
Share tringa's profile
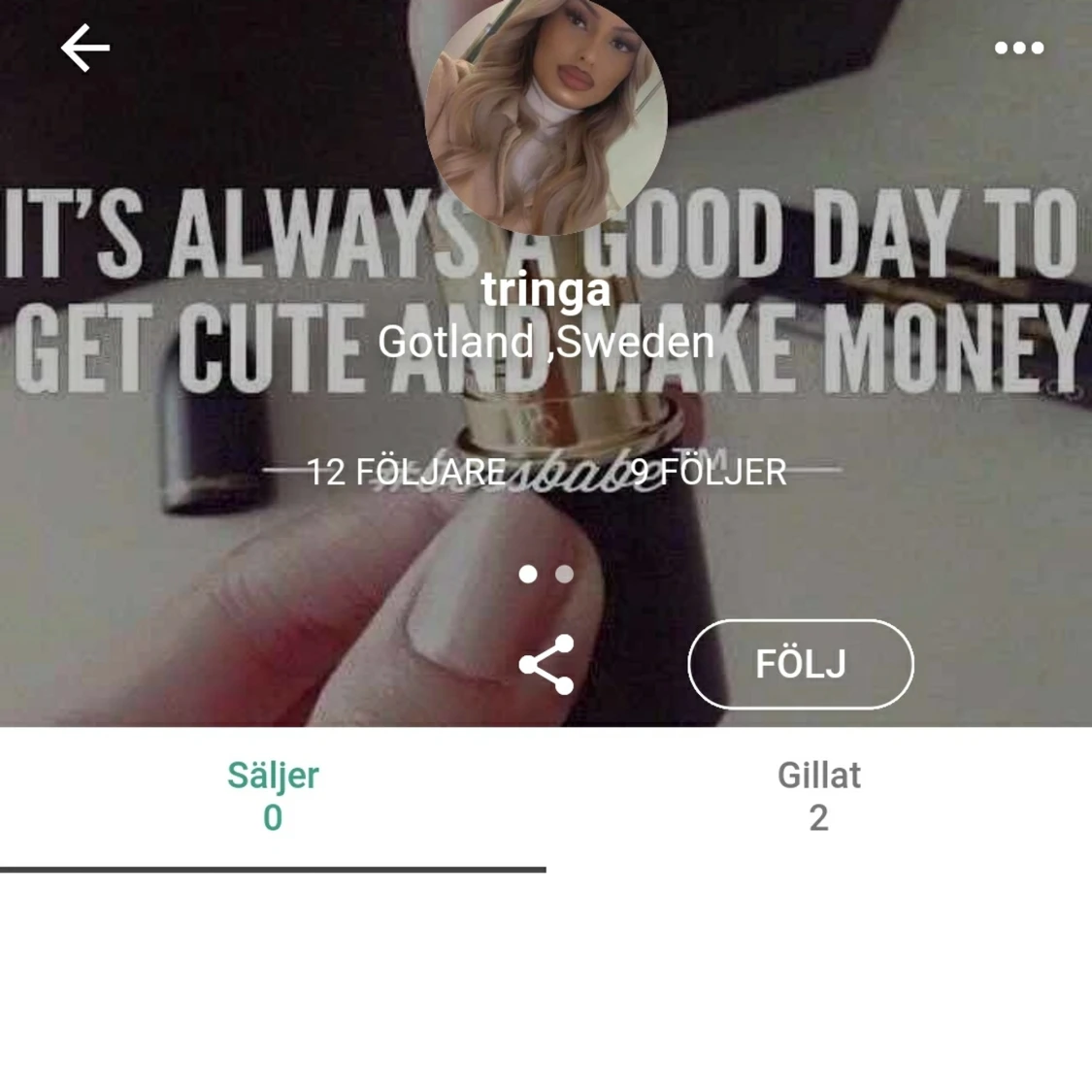point(546,665)
